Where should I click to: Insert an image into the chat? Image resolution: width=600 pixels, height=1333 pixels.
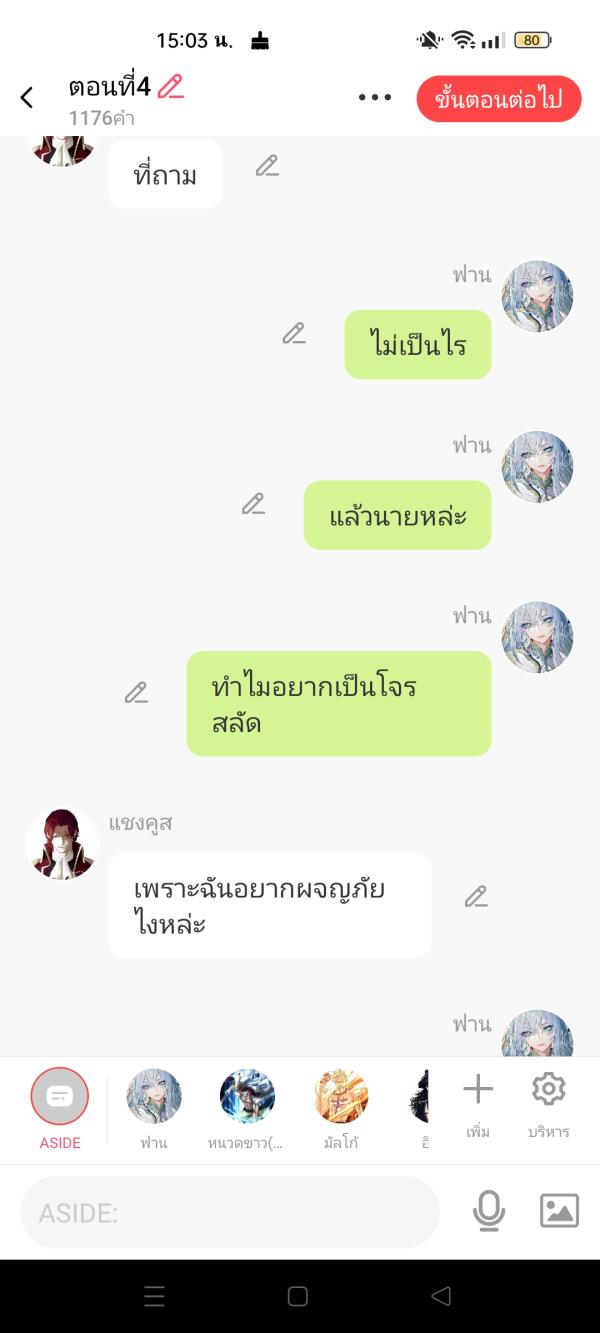tap(559, 1211)
